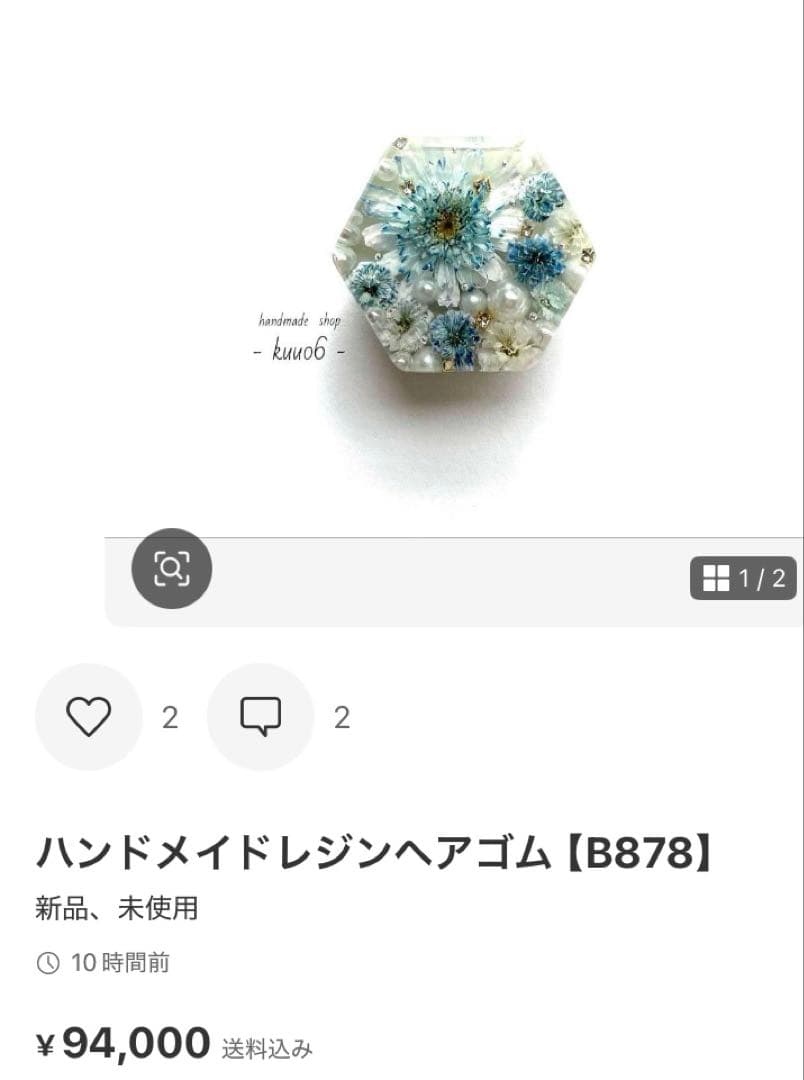Open the product photo of the hexagonal accessory
The width and height of the screenshot is (804, 1080).
(465, 255)
